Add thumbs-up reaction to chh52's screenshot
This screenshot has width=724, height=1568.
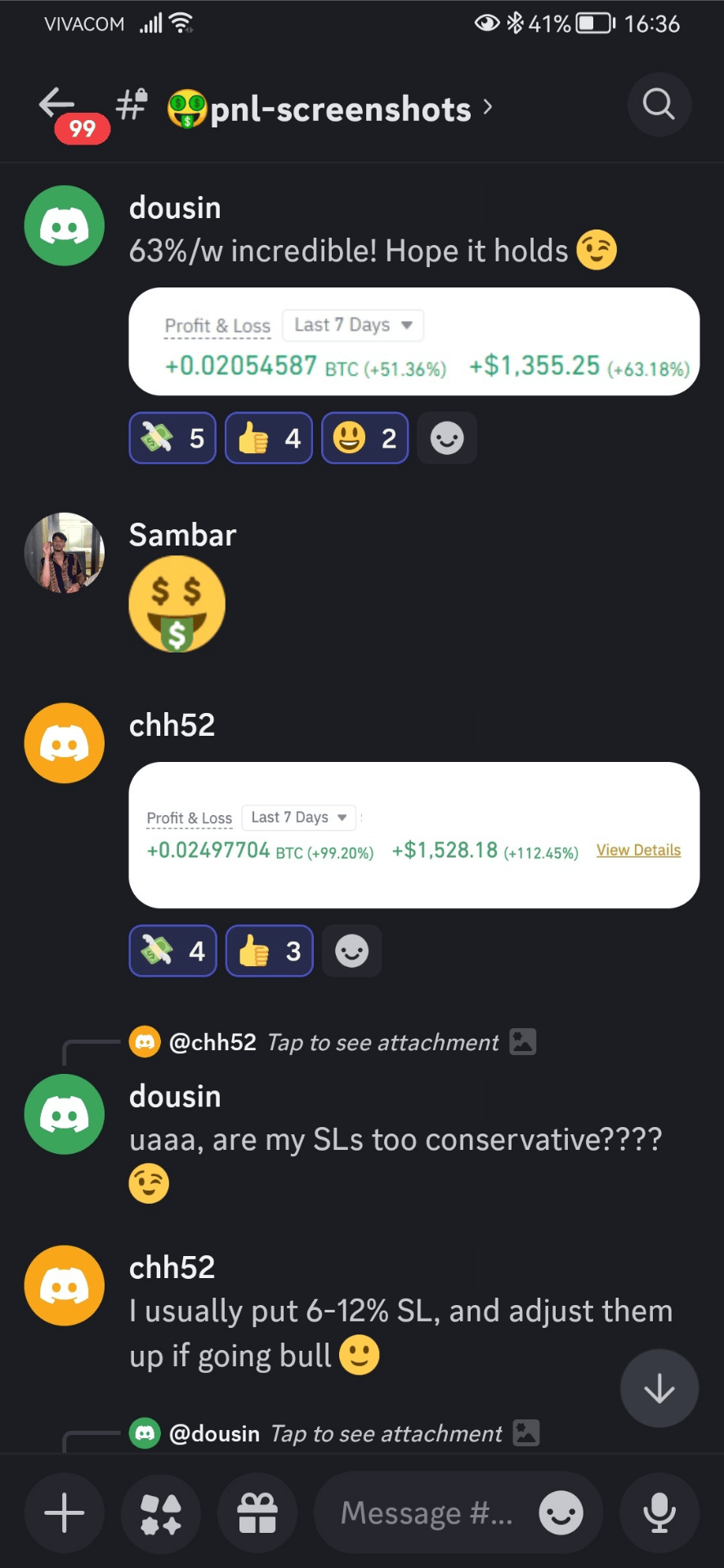(x=269, y=951)
